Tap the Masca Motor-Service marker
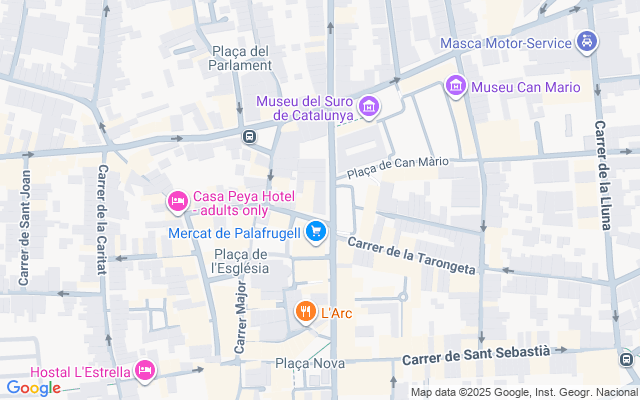Image resolution: width=640 pixels, height=400 pixels. click(589, 43)
